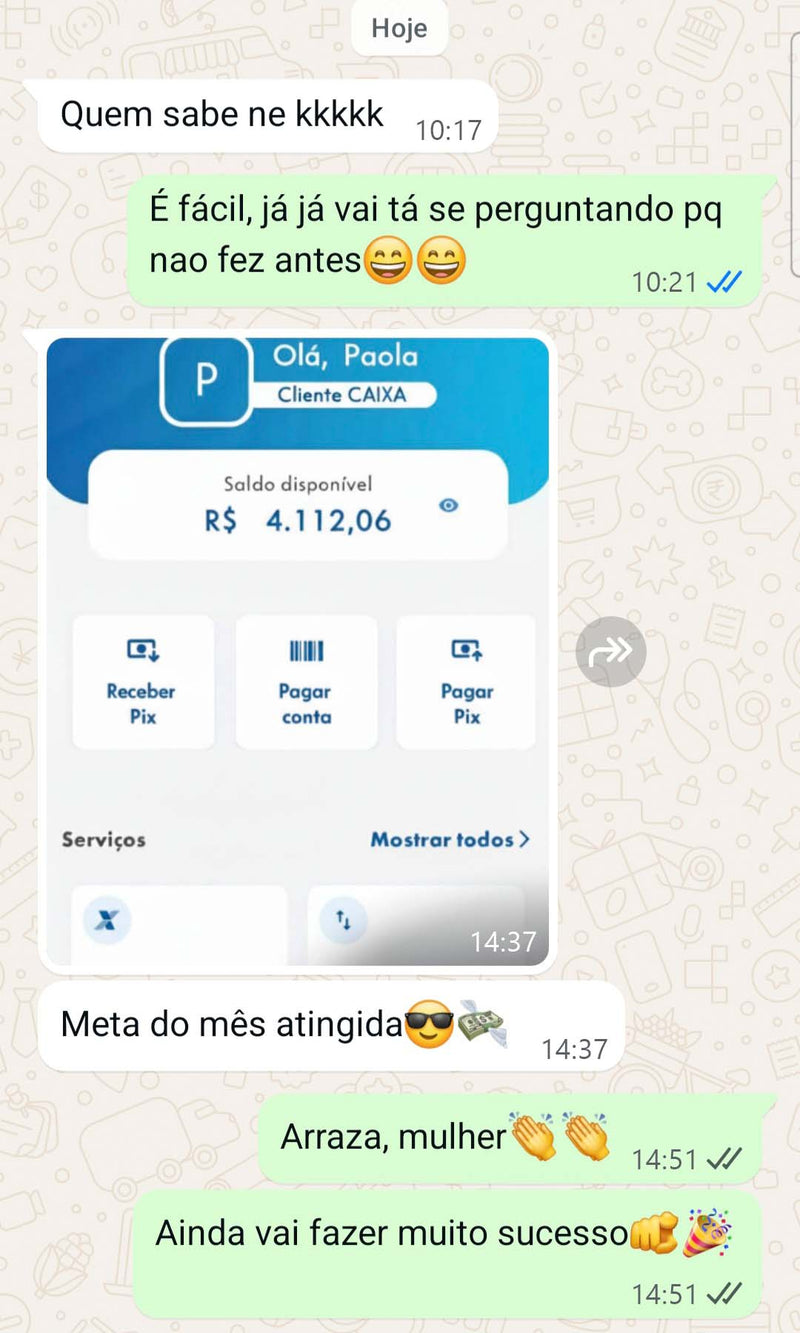Tap the Pagar conta barcode icon
Image resolution: width=800 pixels, height=1333 pixels.
pos(306,648)
